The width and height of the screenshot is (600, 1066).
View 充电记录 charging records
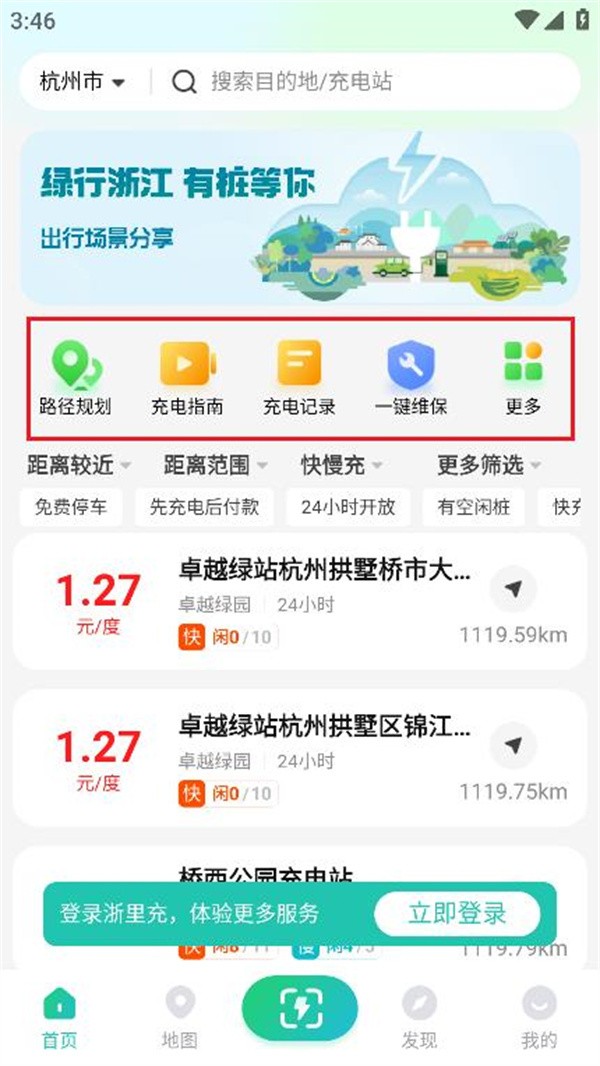(299, 378)
